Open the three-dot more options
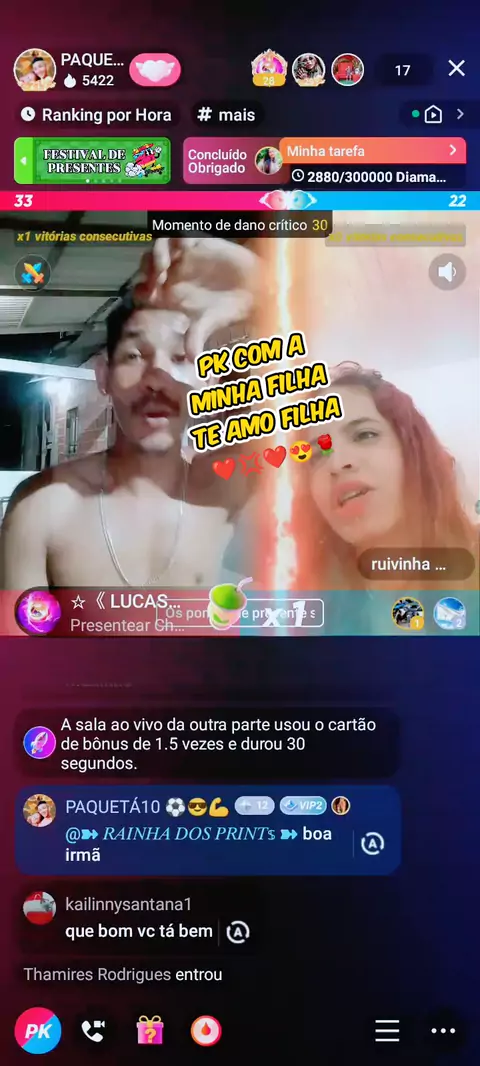 pos(443,1031)
